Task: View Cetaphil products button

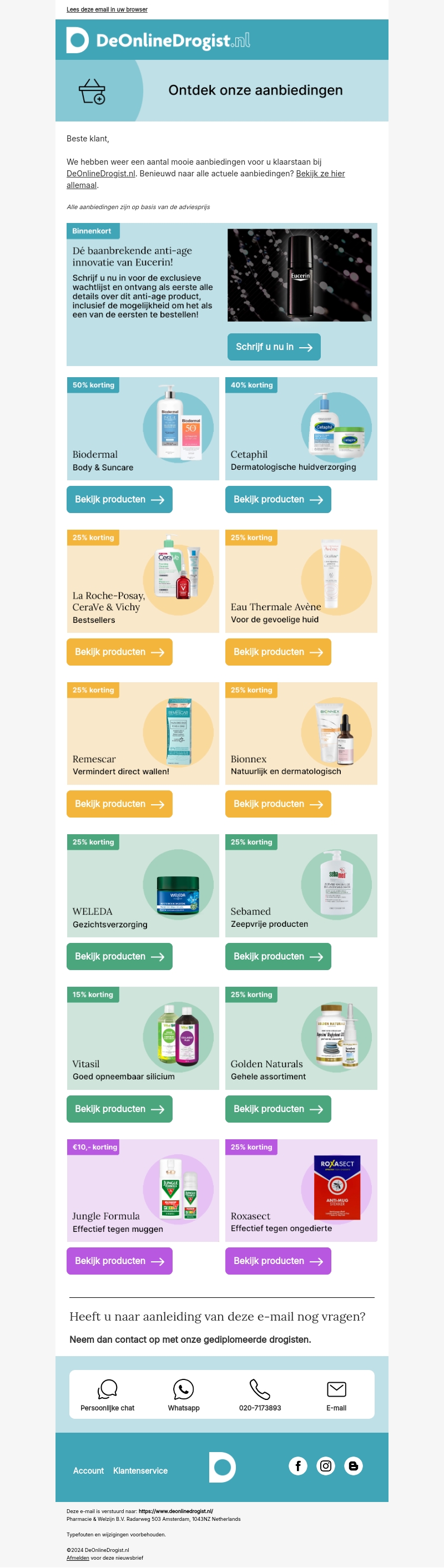Action: click(277, 499)
